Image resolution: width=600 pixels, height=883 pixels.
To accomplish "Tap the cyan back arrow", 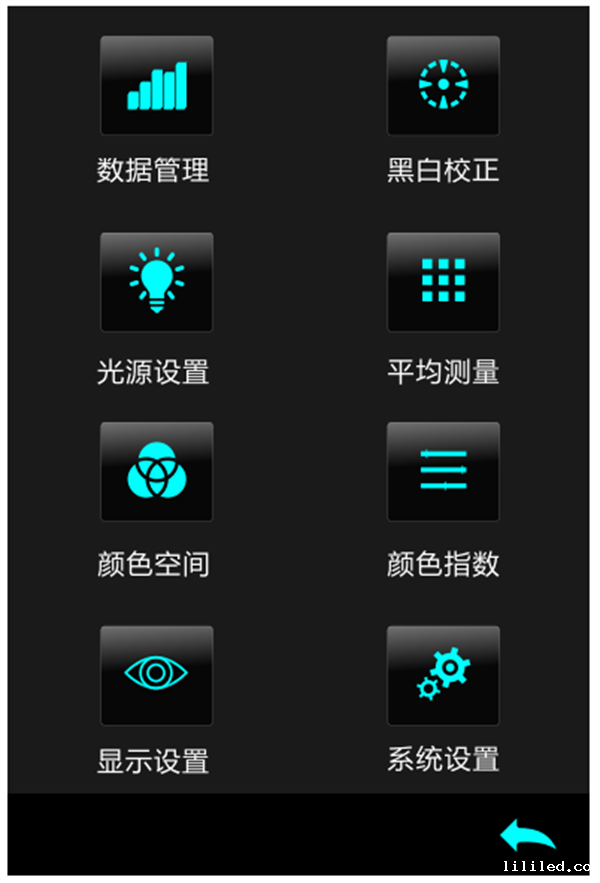I will pos(527,836).
